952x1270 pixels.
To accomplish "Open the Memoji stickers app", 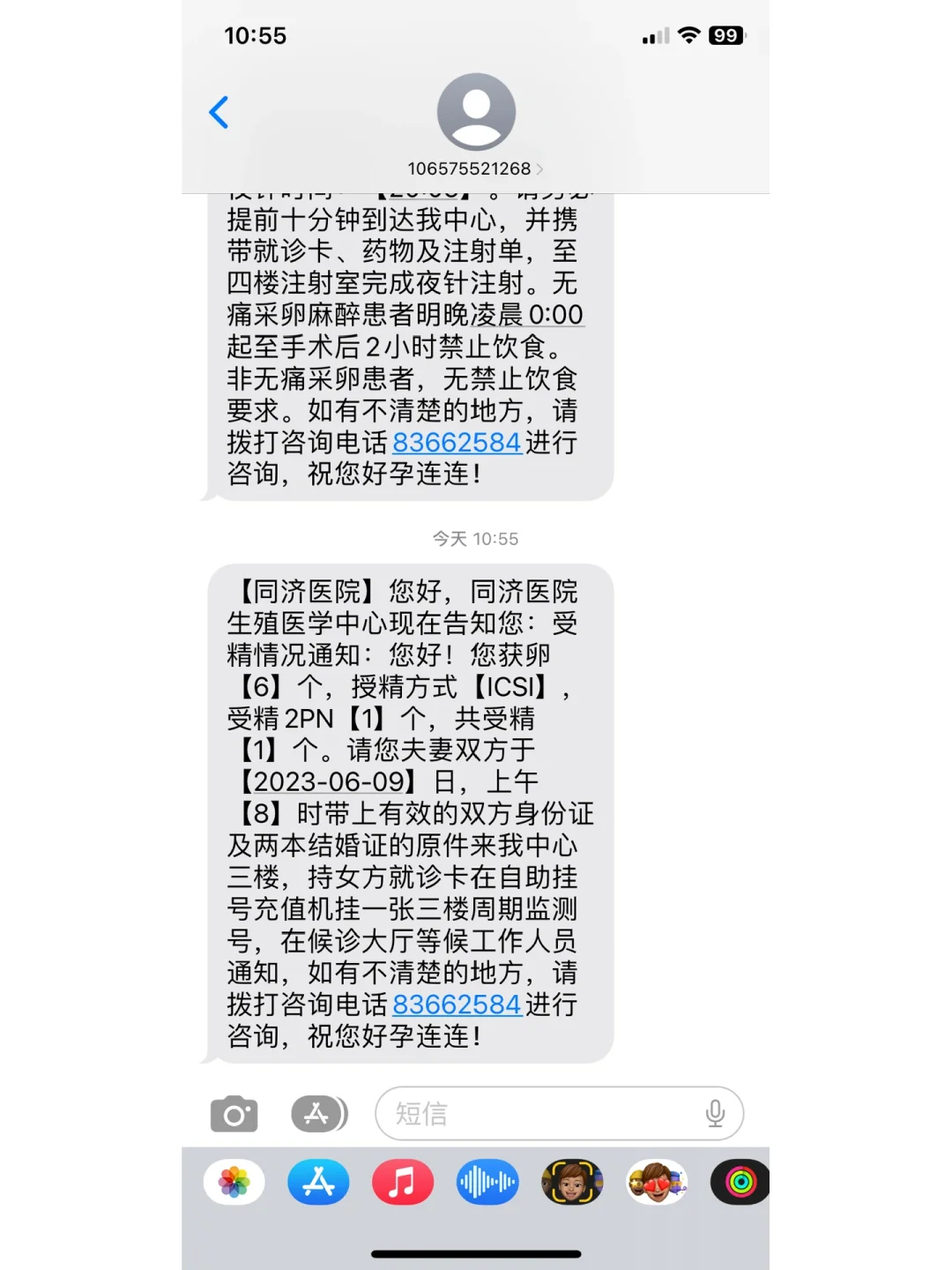I will (x=657, y=1182).
